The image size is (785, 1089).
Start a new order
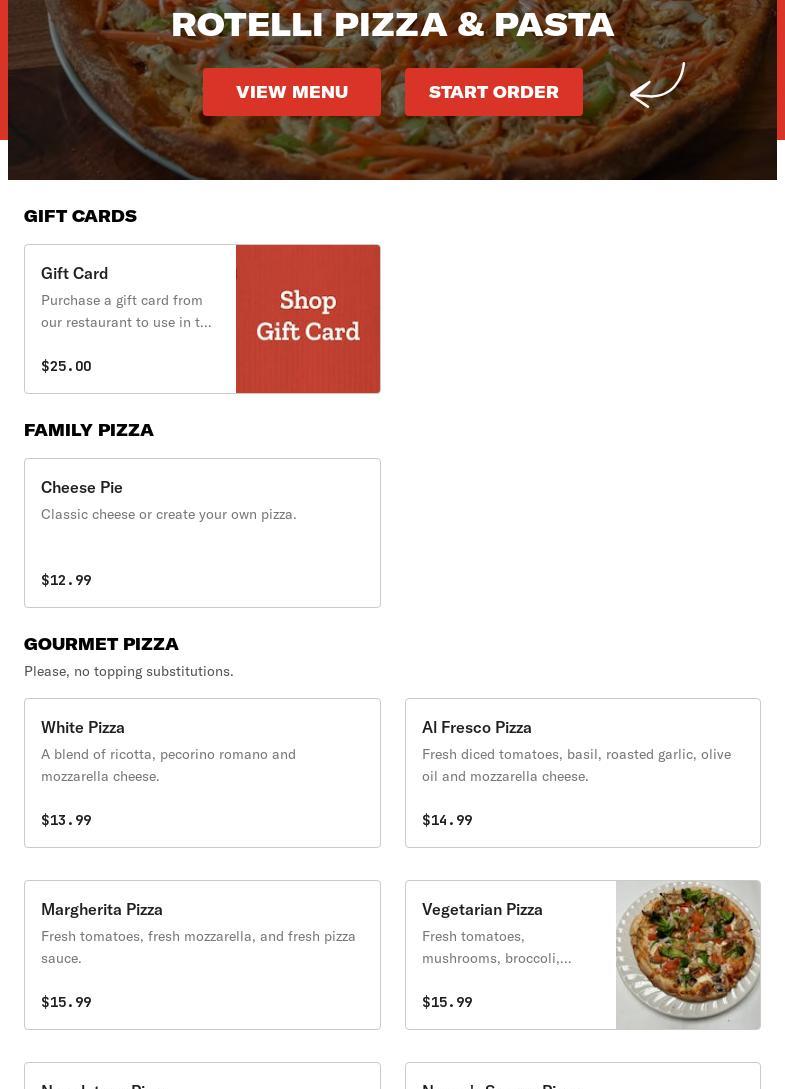(x=493, y=92)
